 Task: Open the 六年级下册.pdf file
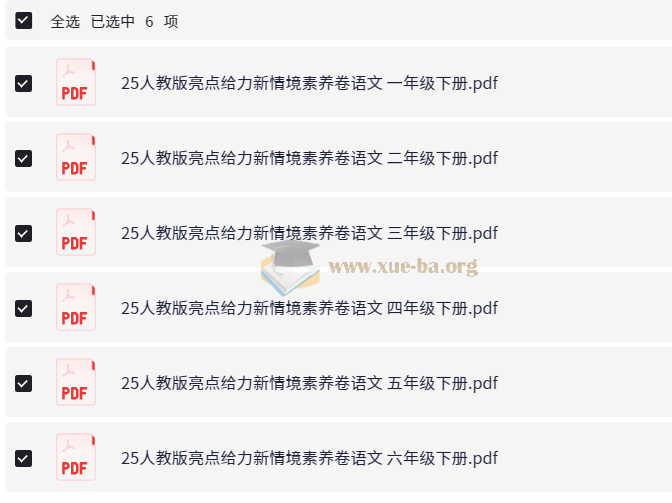(309, 458)
